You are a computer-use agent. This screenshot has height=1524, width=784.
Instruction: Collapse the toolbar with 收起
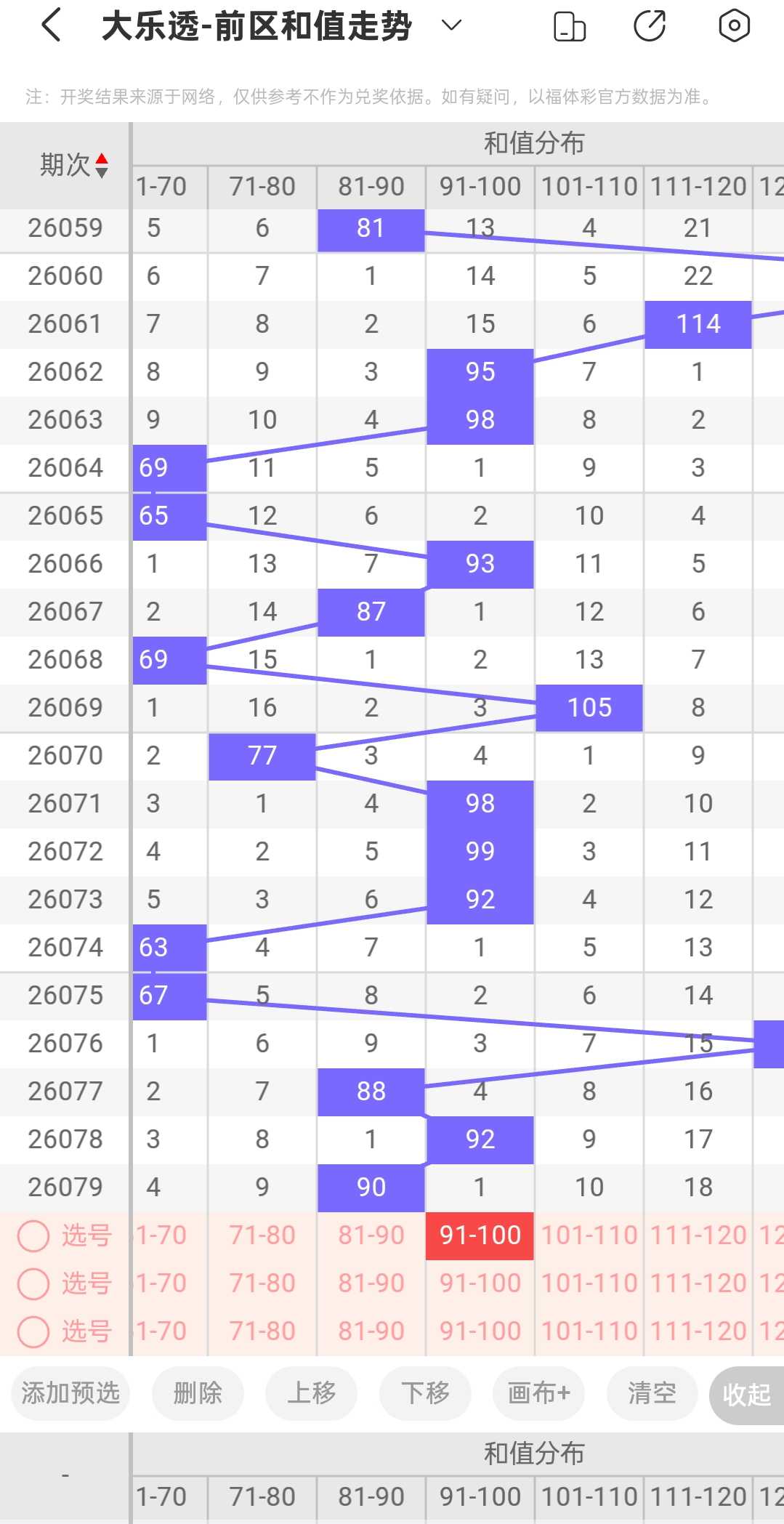click(x=747, y=1395)
